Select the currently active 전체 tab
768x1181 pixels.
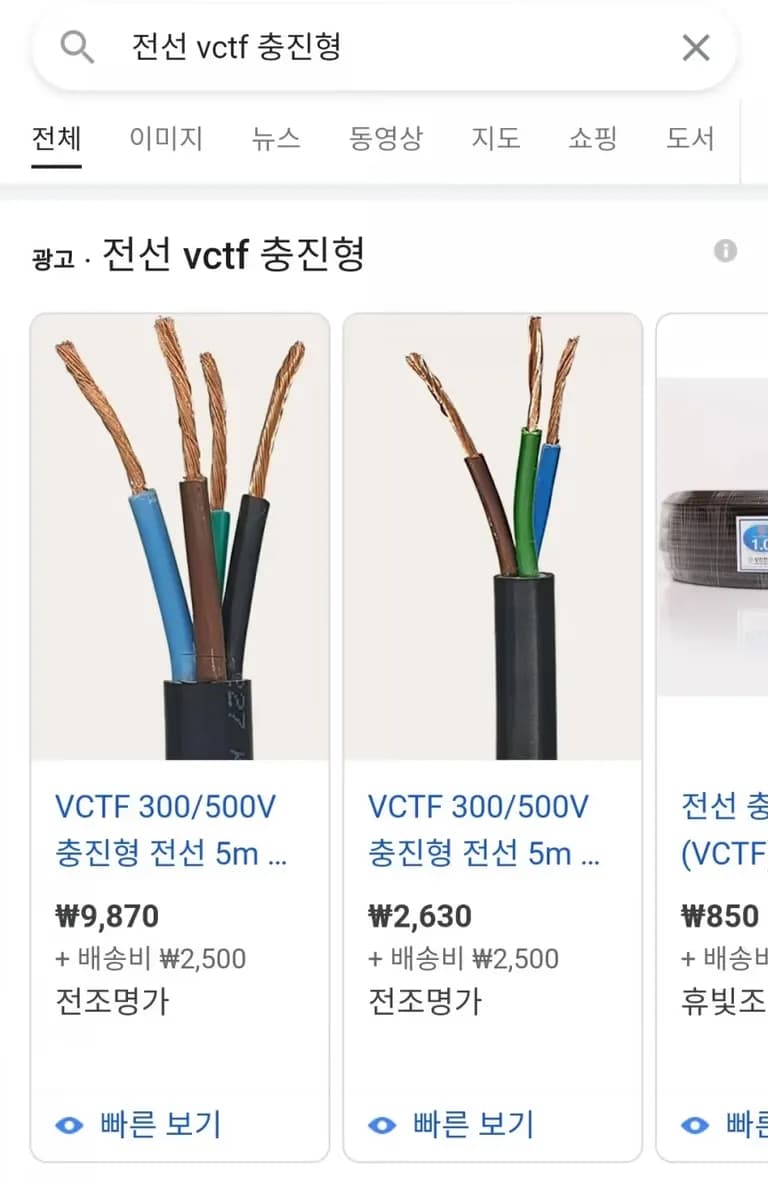(x=56, y=139)
